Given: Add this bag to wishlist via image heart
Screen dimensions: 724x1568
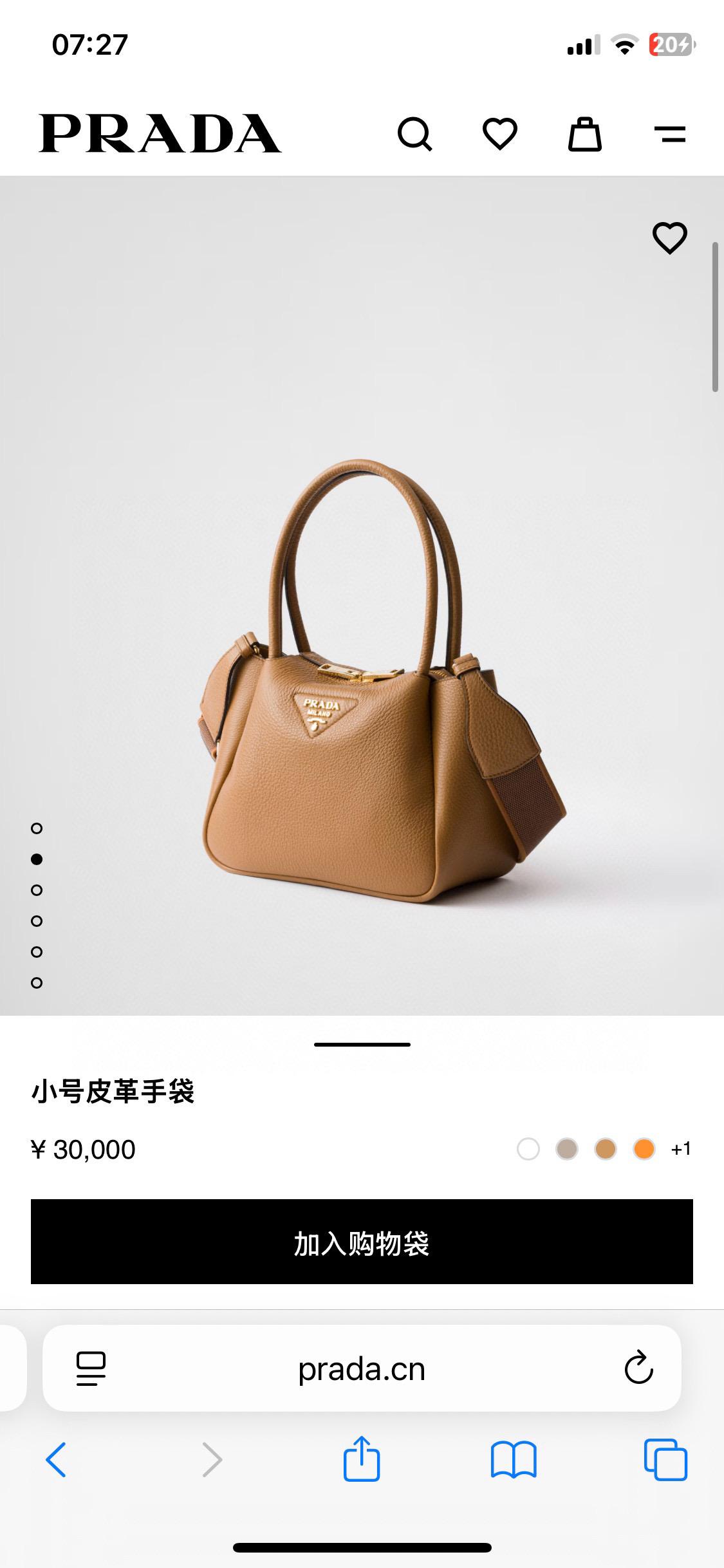Looking at the screenshot, I should 670,238.
